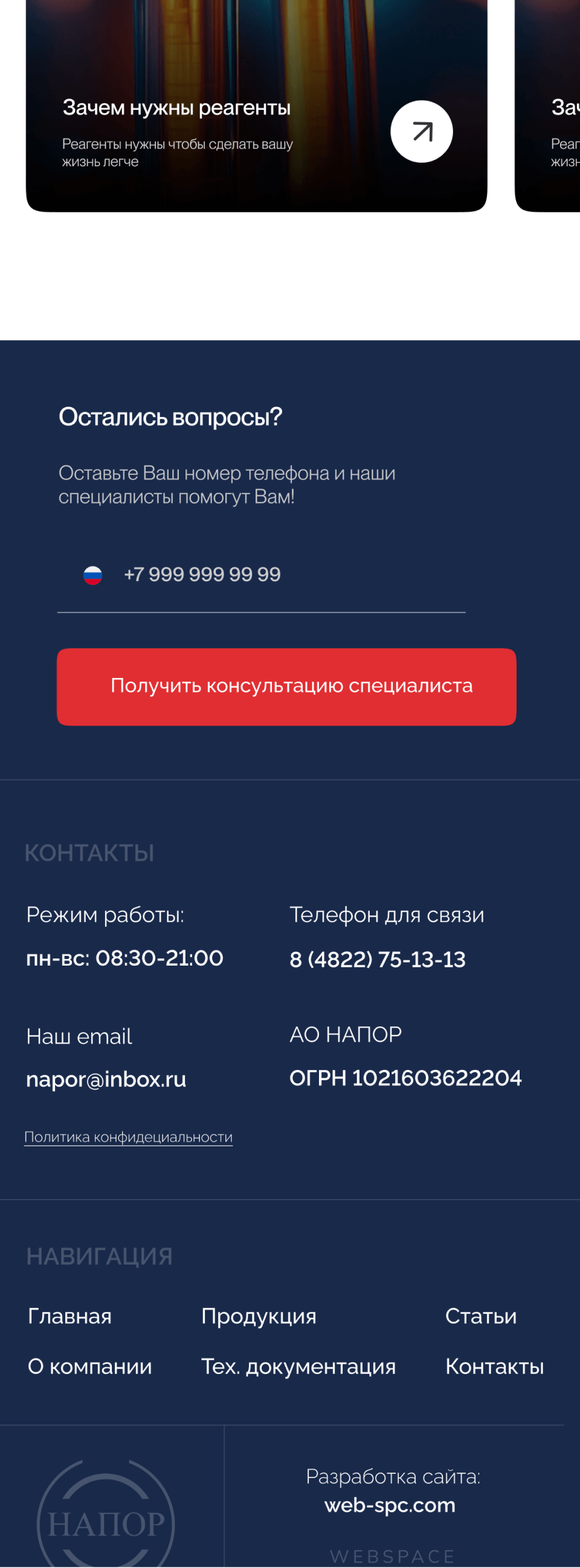Open the arrow button on the reagents card
This screenshot has width=580, height=1568.
pyautogui.click(x=421, y=132)
